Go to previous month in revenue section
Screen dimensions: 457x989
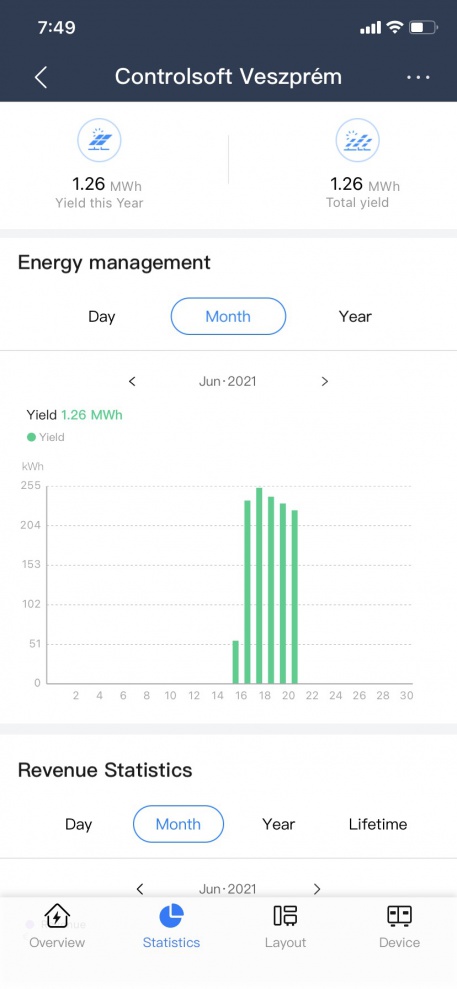pos(140,889)
